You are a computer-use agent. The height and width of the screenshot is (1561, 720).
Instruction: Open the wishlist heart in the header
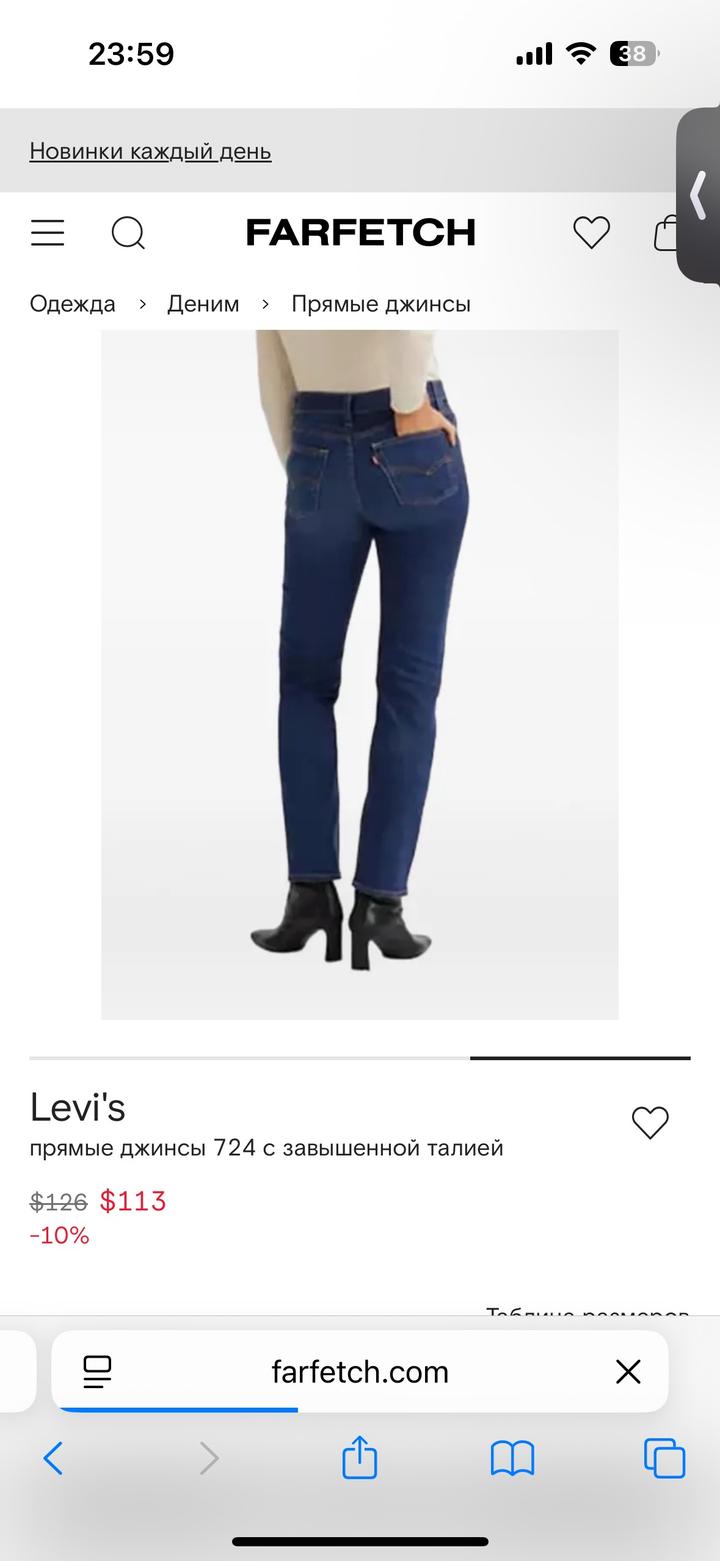tap(591, 233)
